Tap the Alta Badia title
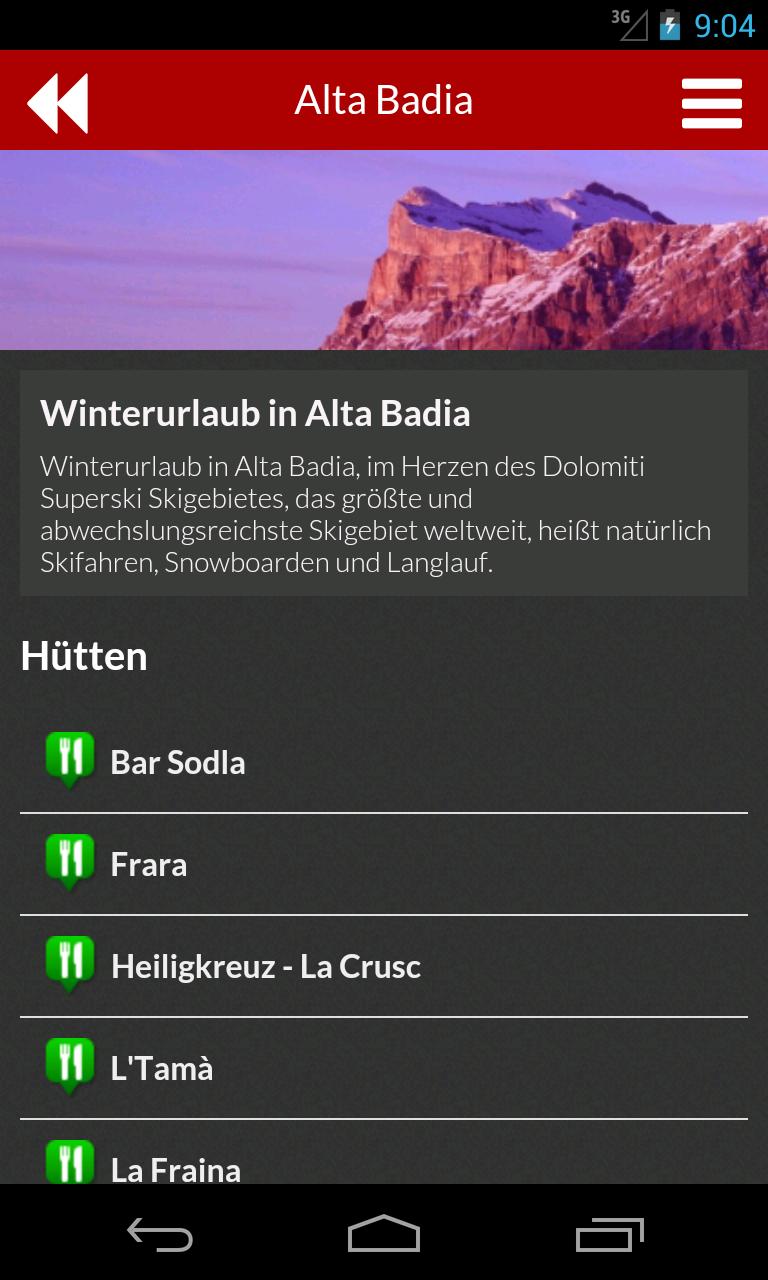 pos(384,100)
